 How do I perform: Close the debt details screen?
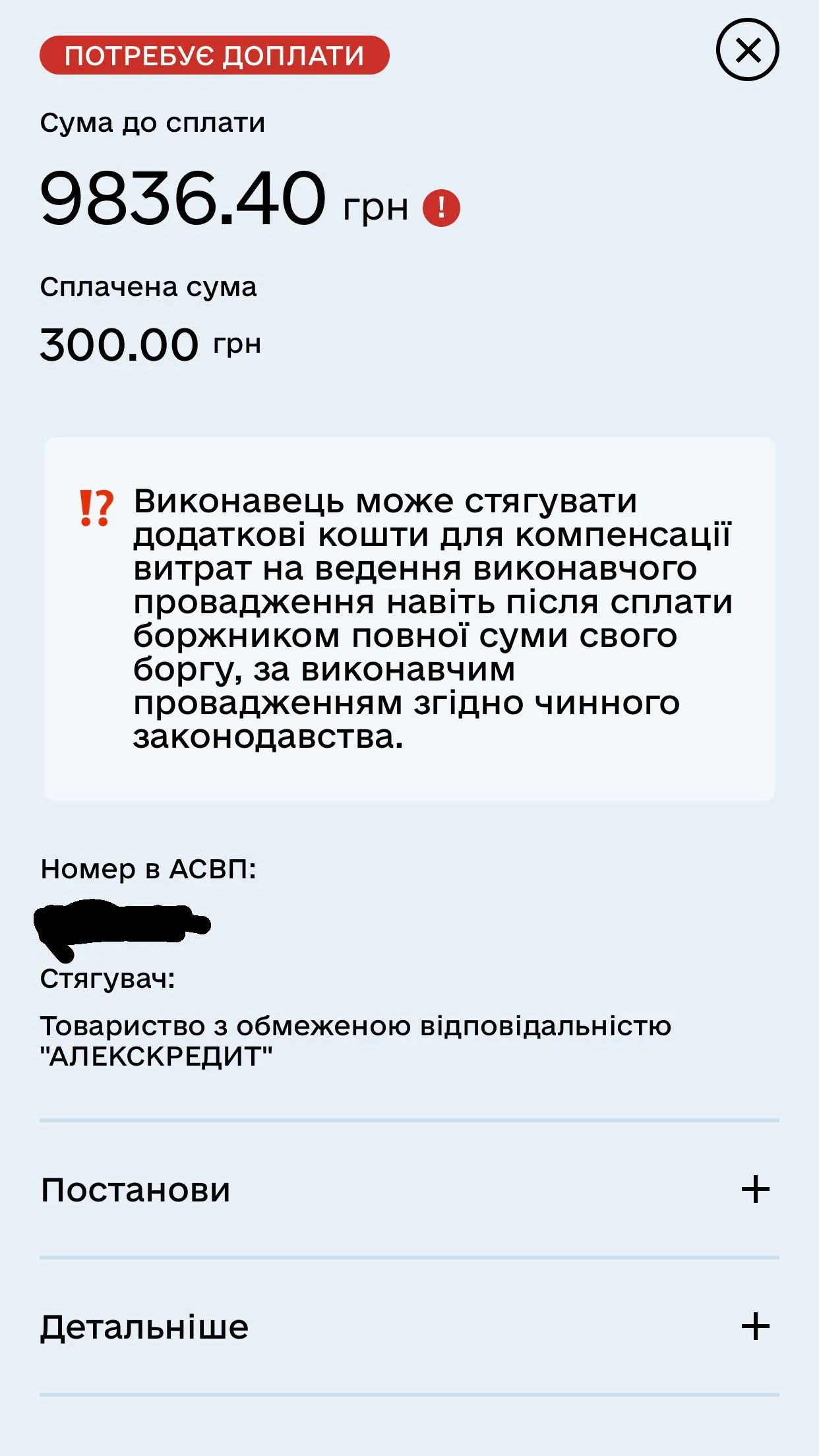point(747,50)
